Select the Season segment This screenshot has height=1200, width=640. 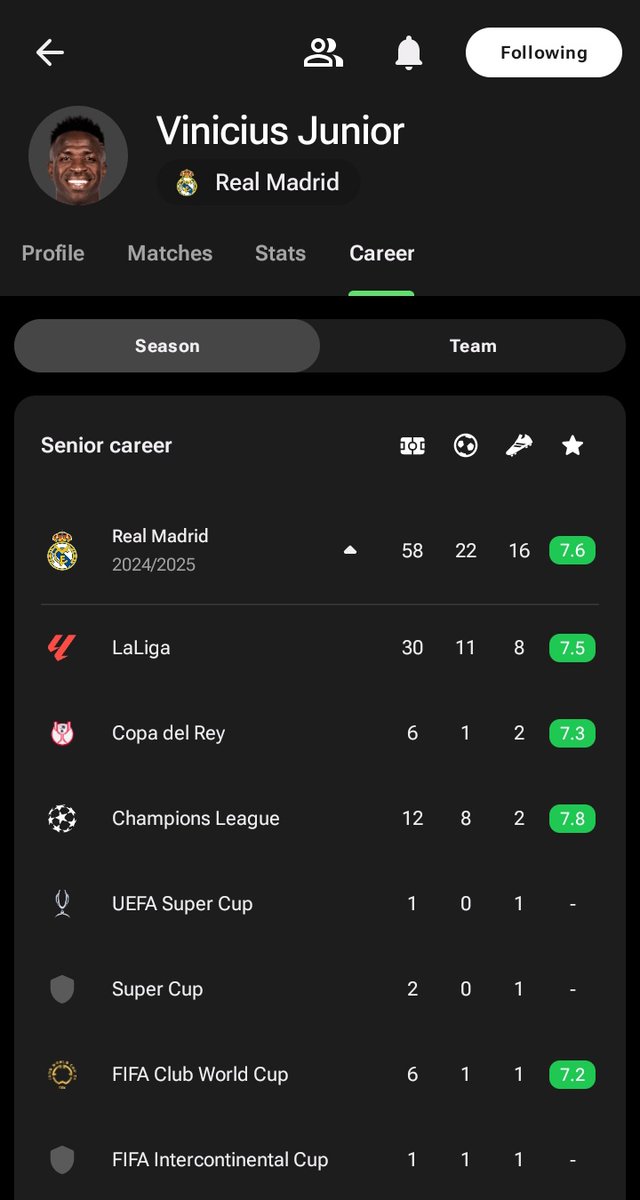tap(167, 346)
